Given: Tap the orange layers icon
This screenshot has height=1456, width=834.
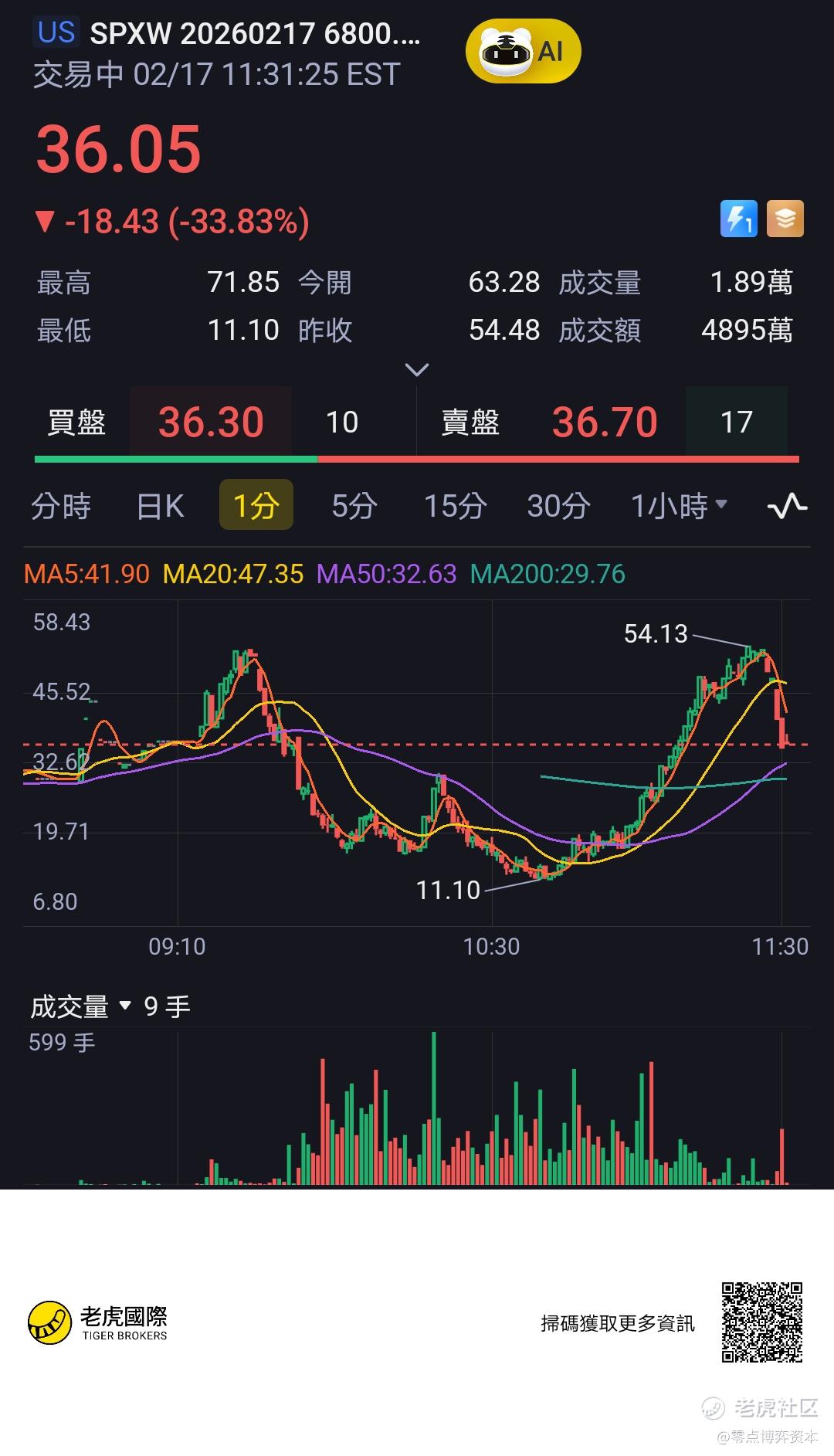Looking at the screenshot, I should pyautogui.click(x=785, y=219).
